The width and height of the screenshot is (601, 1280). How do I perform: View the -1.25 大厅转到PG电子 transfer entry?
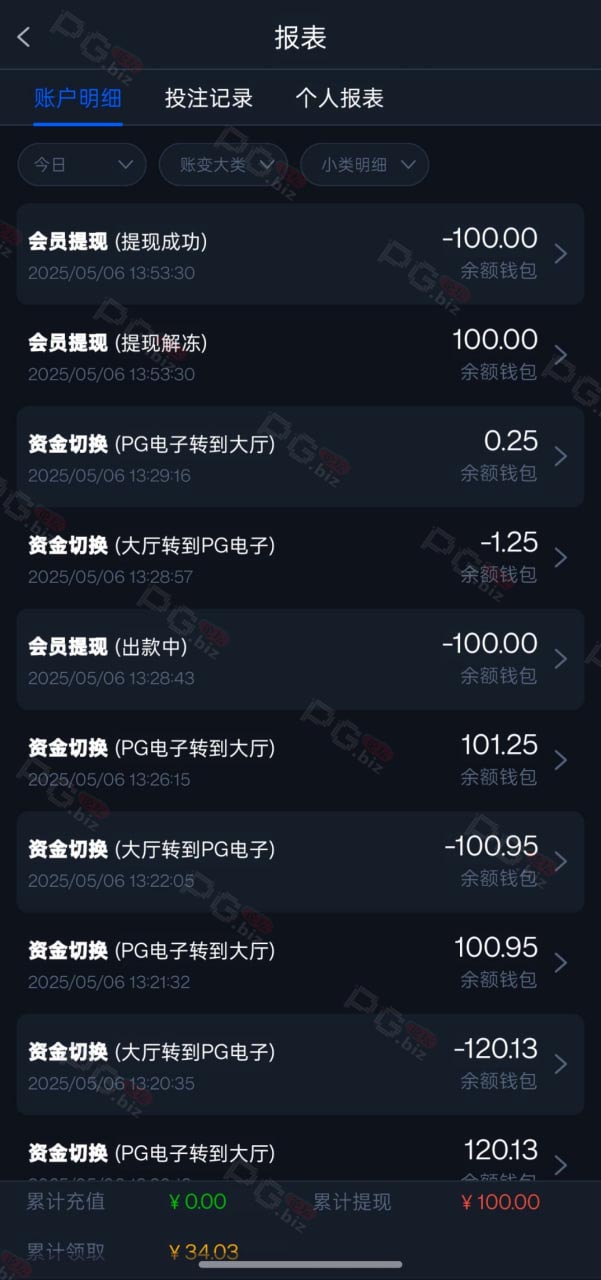pyautogui.click(x=300, y=557)
